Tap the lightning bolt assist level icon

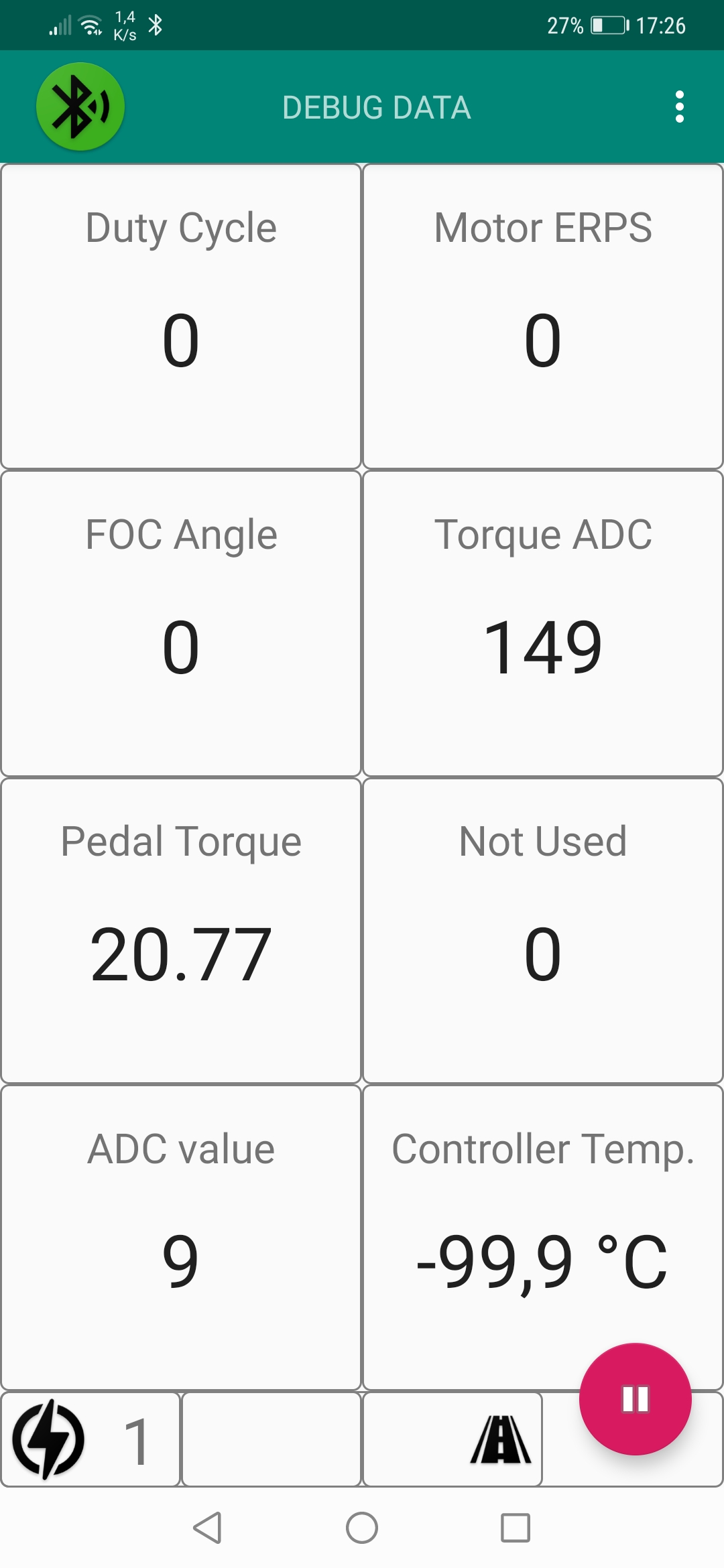49,1439
